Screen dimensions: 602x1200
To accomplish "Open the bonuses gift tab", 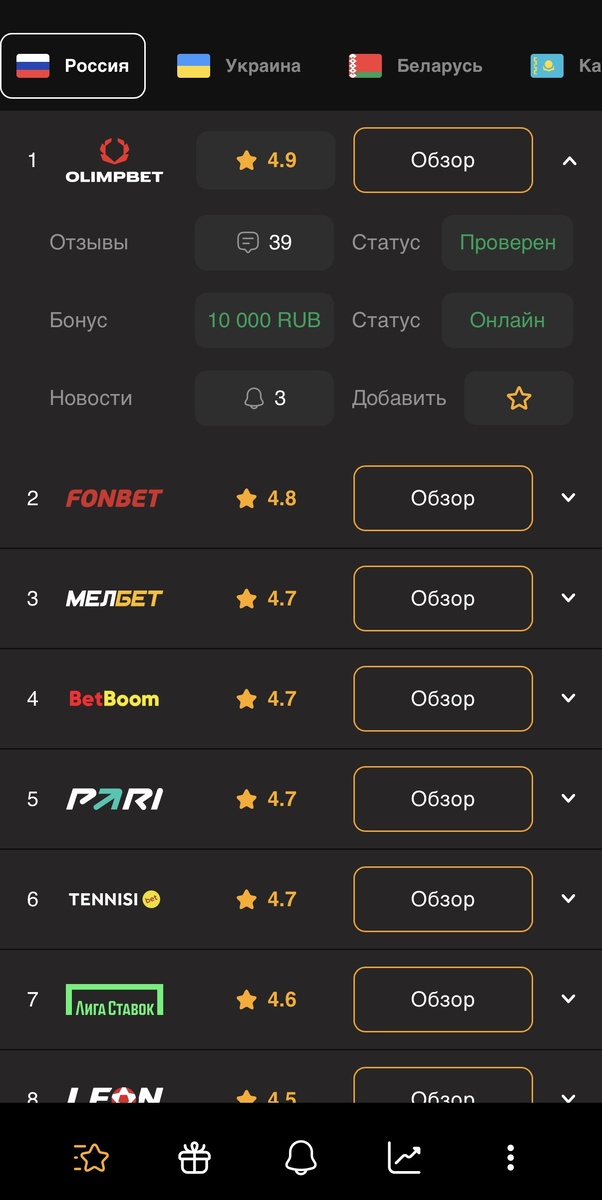I will [x=195, y=1158].
